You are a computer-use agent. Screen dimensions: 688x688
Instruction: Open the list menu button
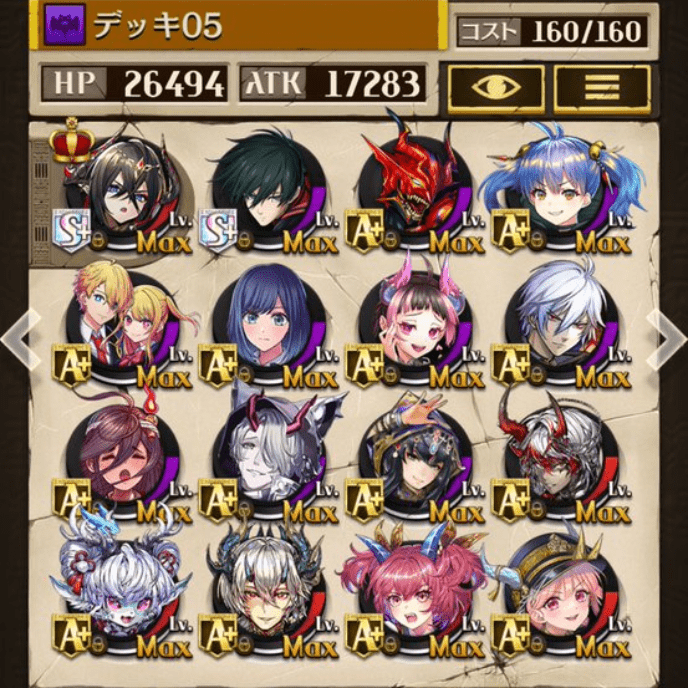pyautogui.click(x=602, y=88)
